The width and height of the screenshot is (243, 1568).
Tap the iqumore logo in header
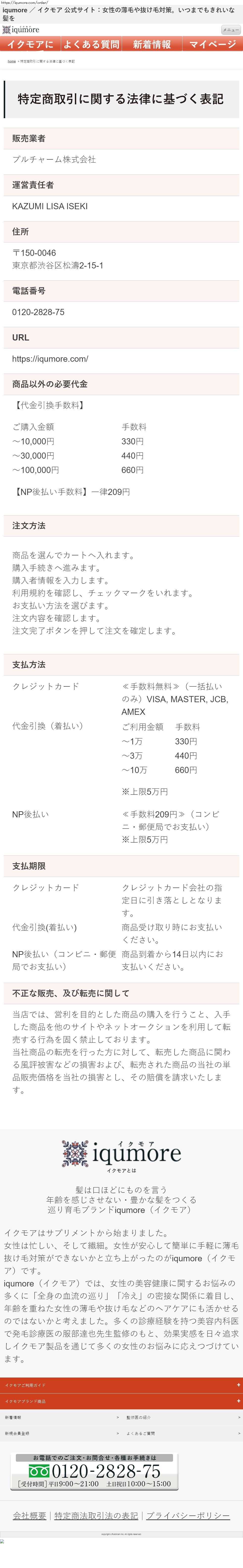[21, 29]
